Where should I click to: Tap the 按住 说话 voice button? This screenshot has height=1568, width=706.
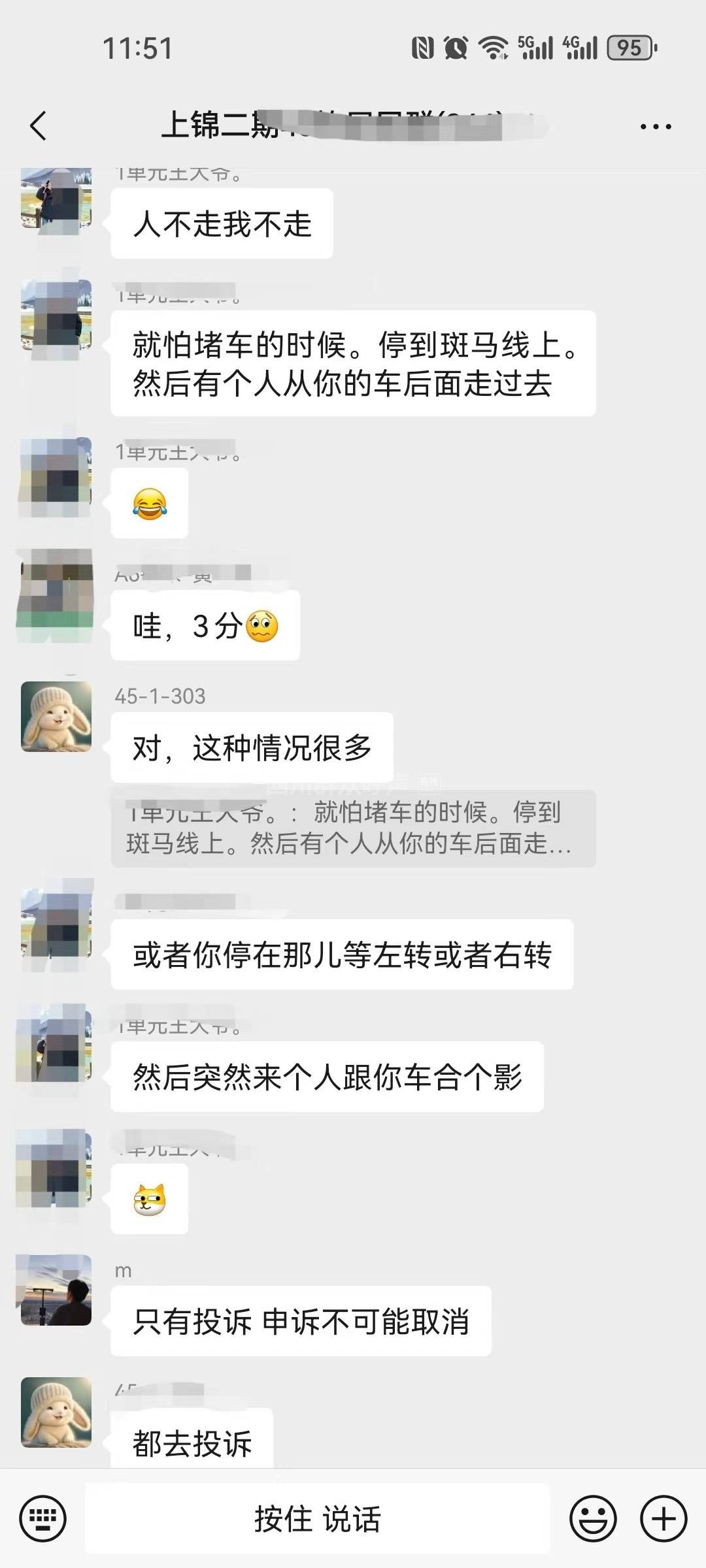(x=317, y=1518)
